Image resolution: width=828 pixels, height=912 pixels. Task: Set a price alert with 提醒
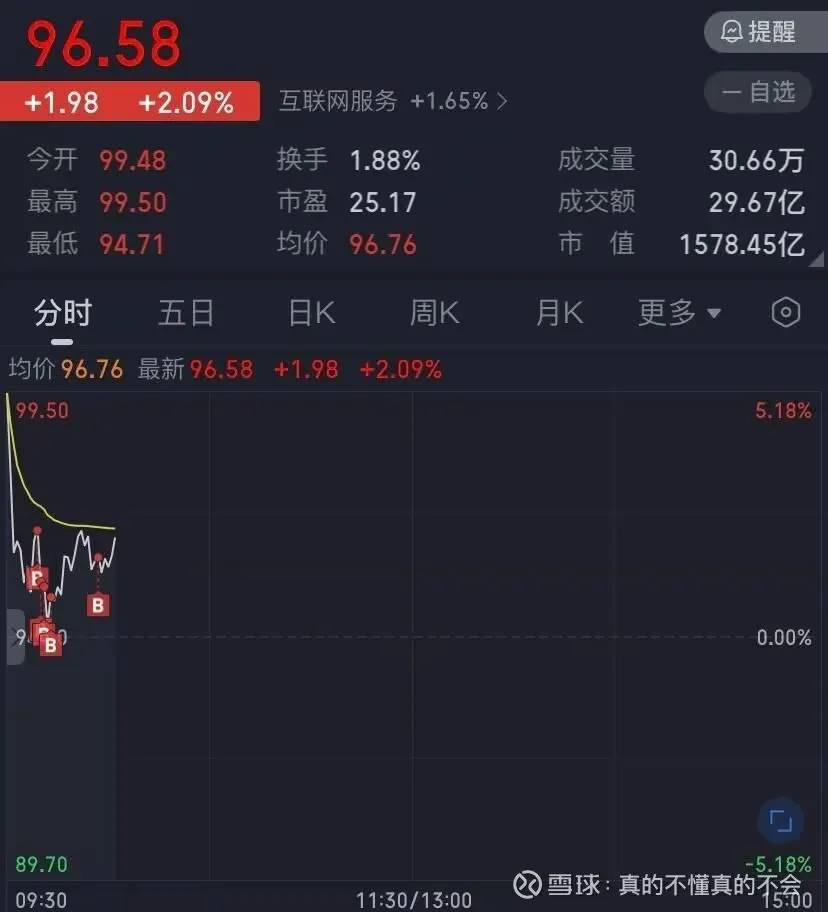pyautogui.click(x=758, y=32)
